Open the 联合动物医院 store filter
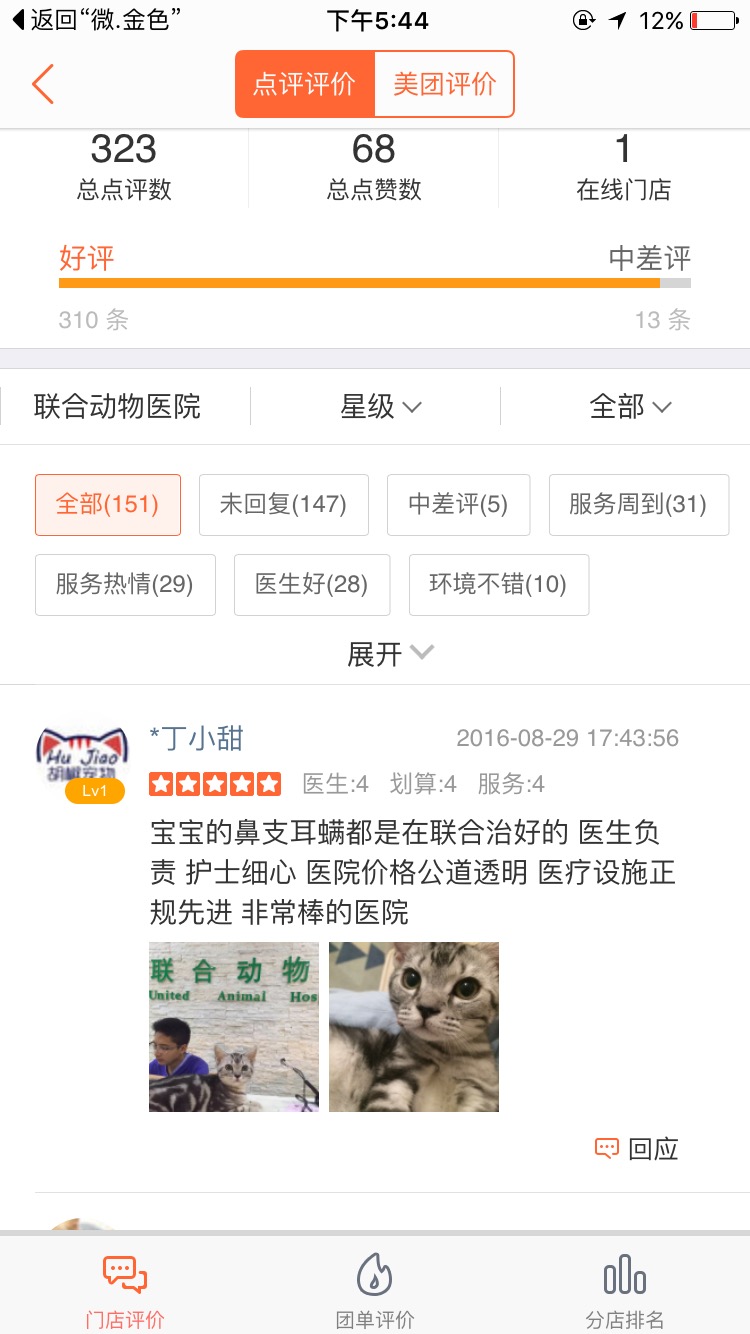 [x=118, y=407]
